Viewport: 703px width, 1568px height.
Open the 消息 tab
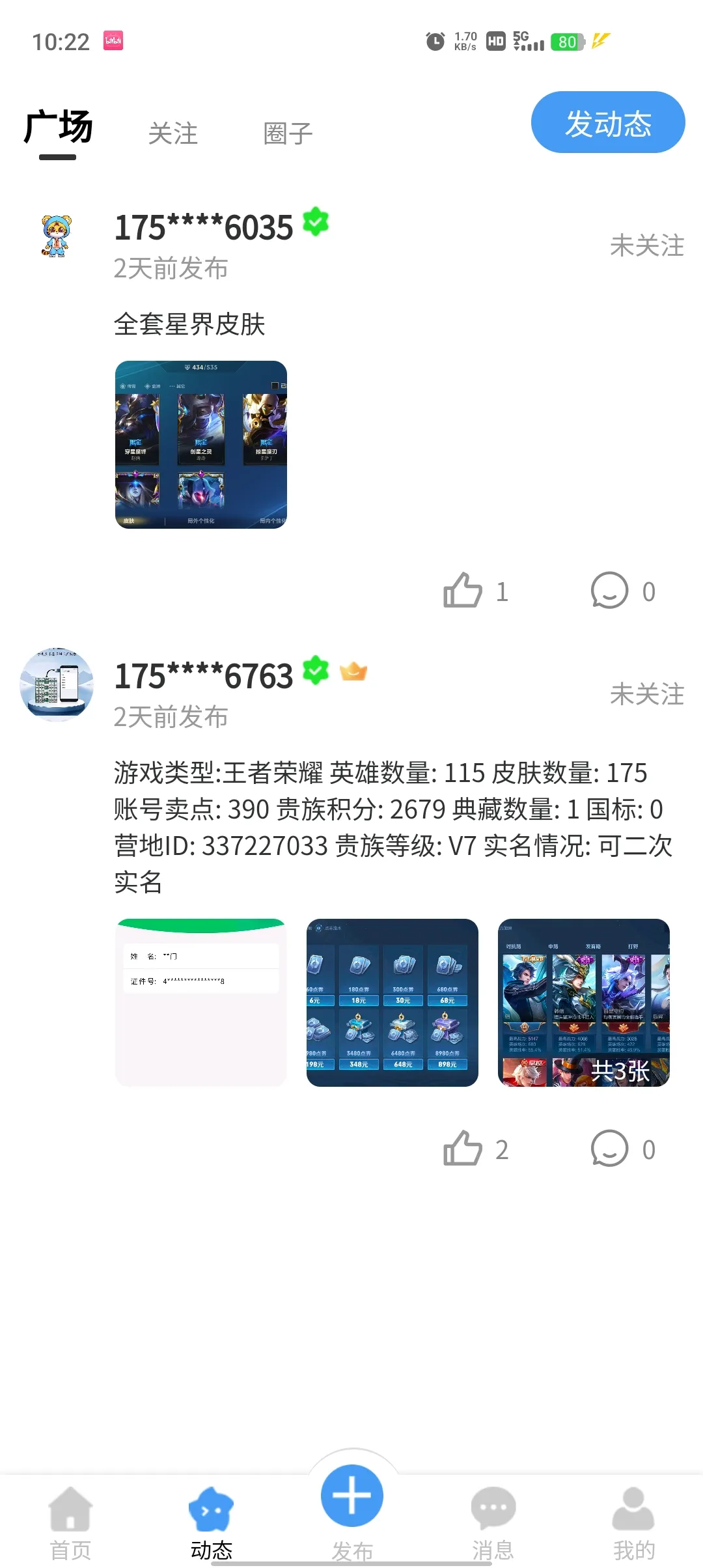493,1522
